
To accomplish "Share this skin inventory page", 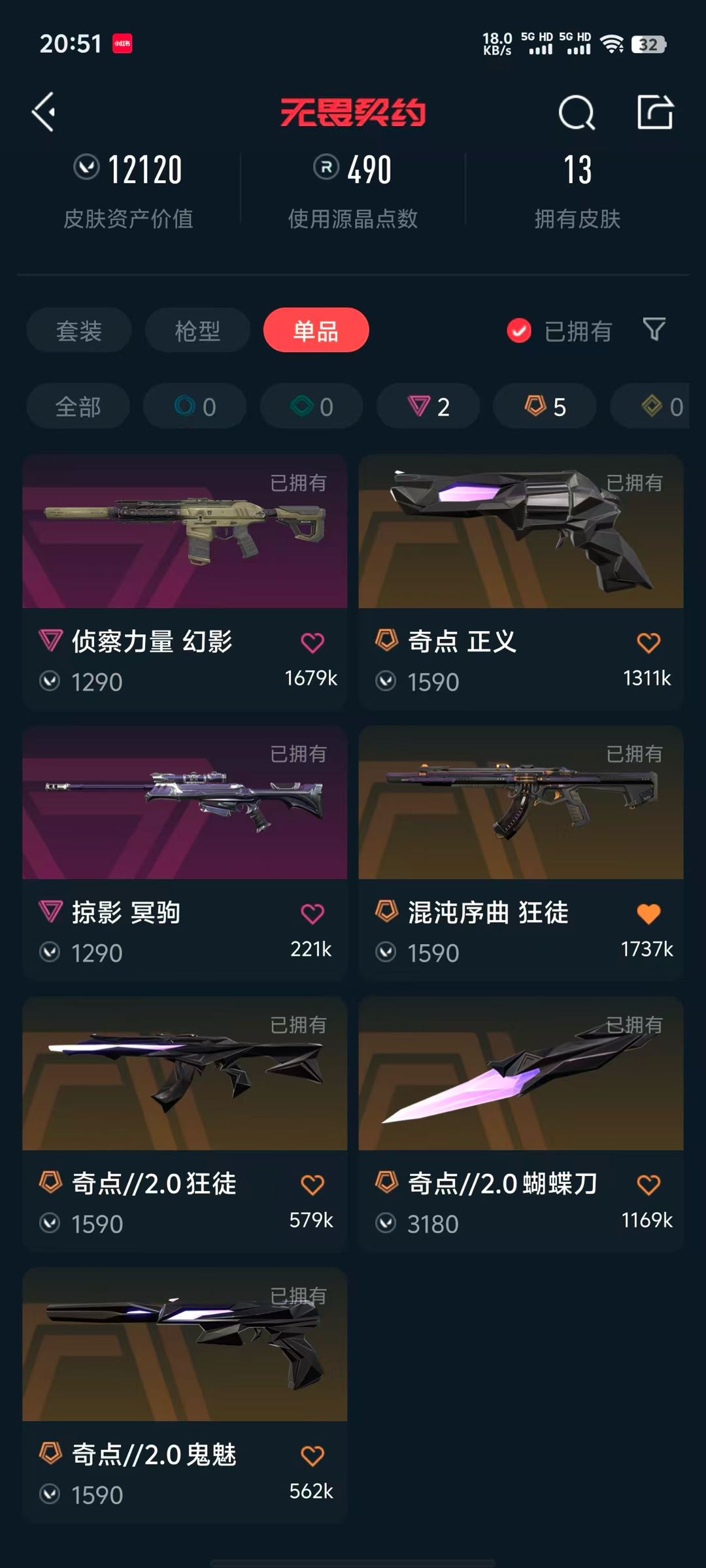I will pos(655,112).
